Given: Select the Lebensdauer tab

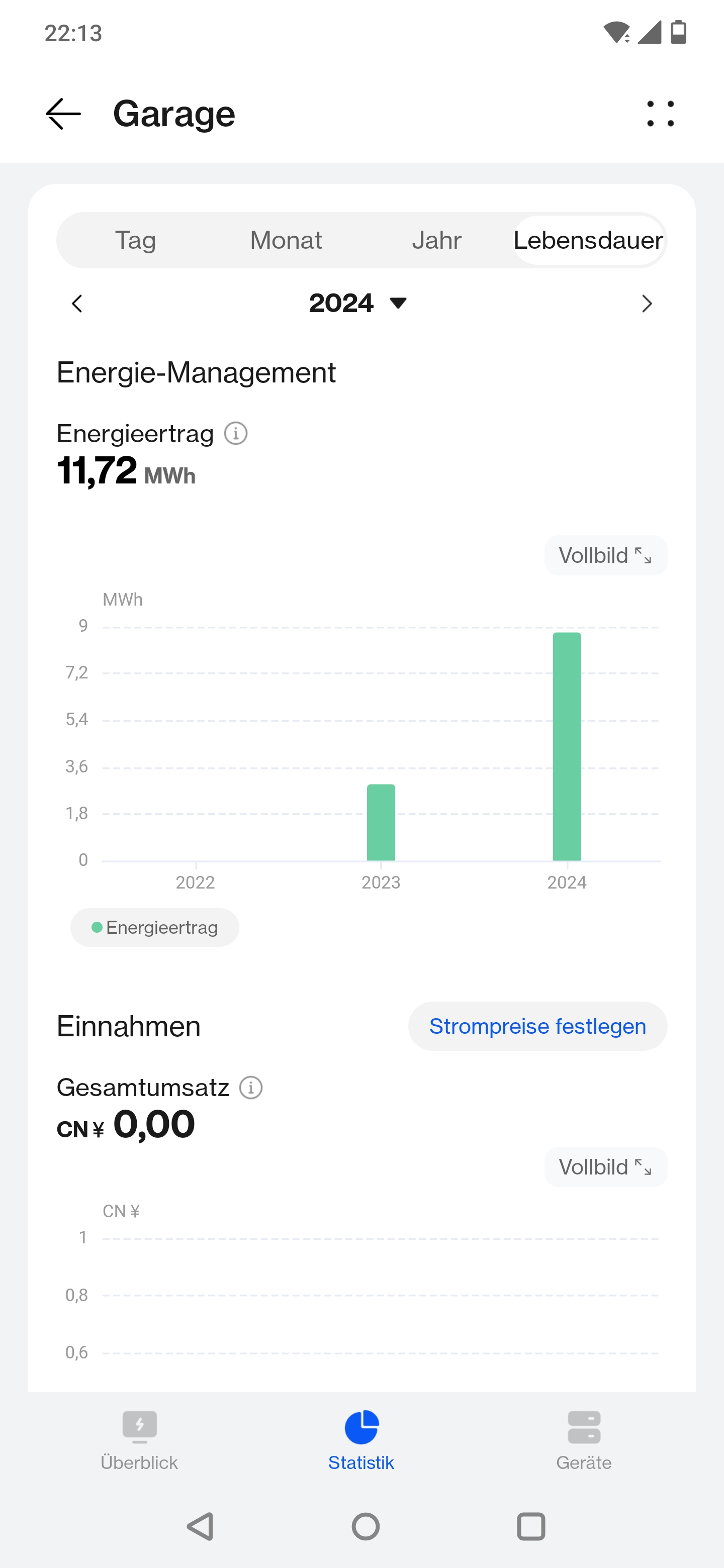Looking at the screenshot, I should 588,240.
